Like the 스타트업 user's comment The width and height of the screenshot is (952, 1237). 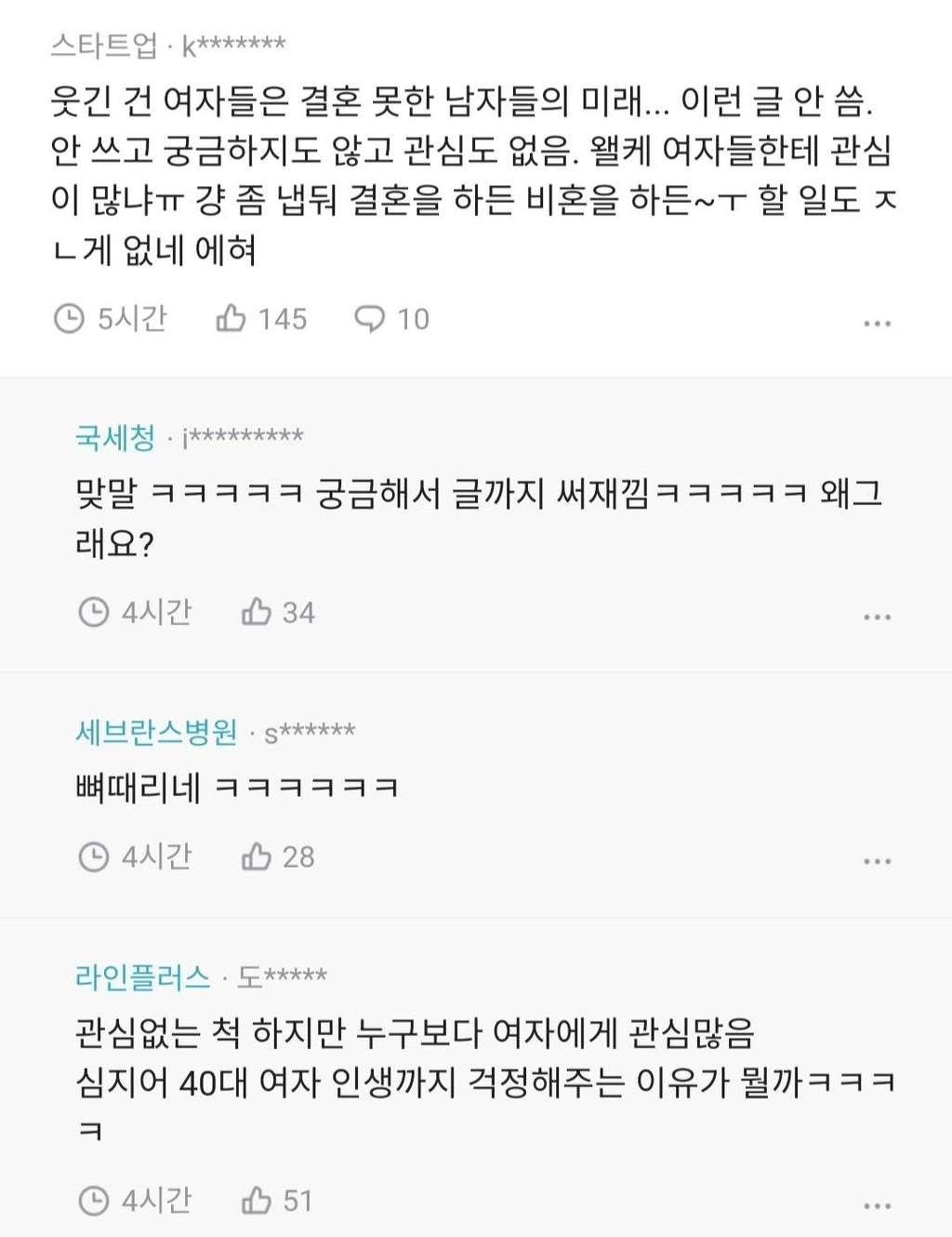coord(231,319)
